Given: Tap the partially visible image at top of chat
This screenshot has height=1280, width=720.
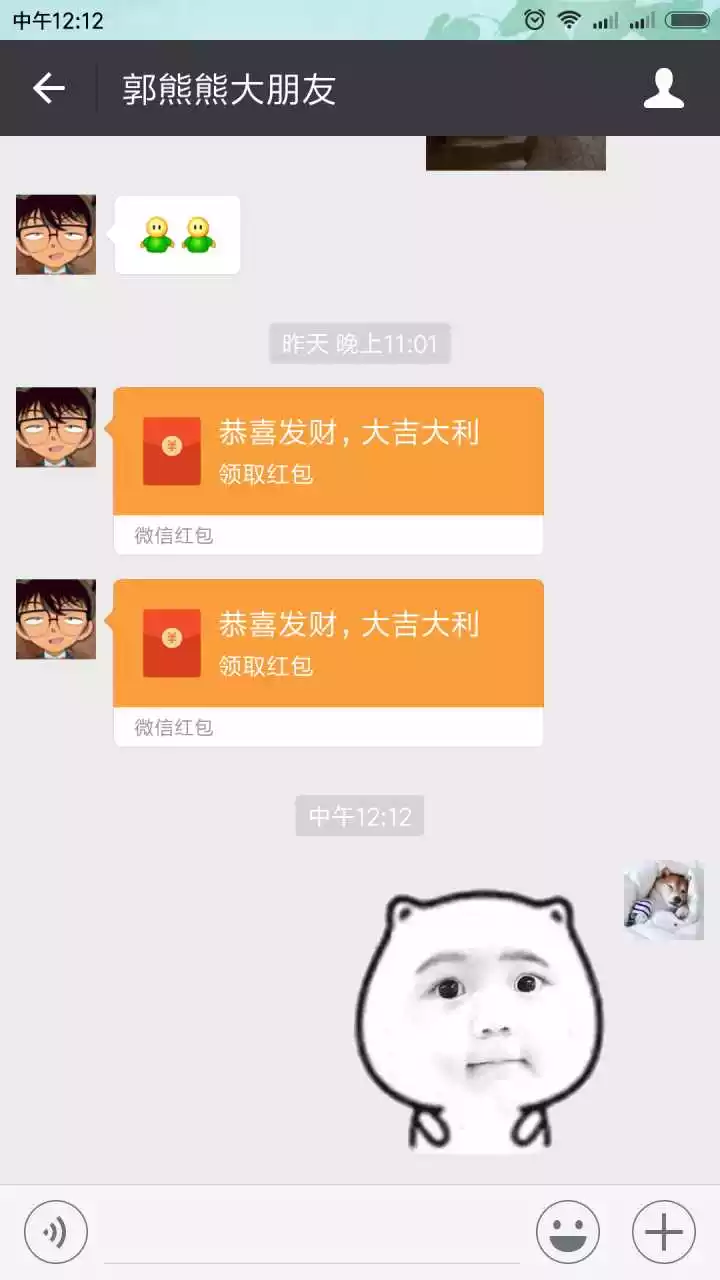Looking at the screenshot, I should coord(514,150).
